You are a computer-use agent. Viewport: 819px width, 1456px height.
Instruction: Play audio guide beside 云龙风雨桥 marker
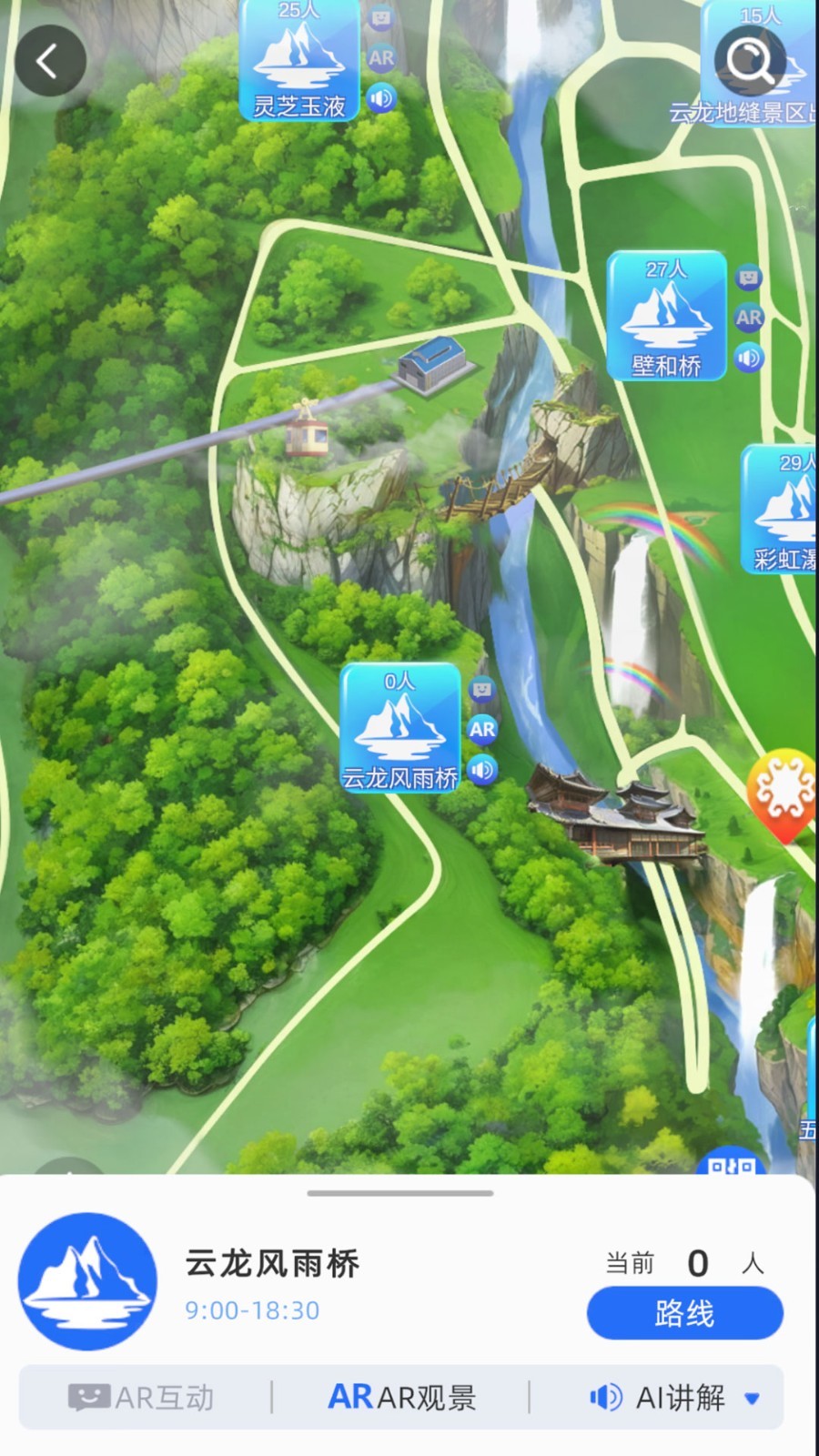(482, 770)
